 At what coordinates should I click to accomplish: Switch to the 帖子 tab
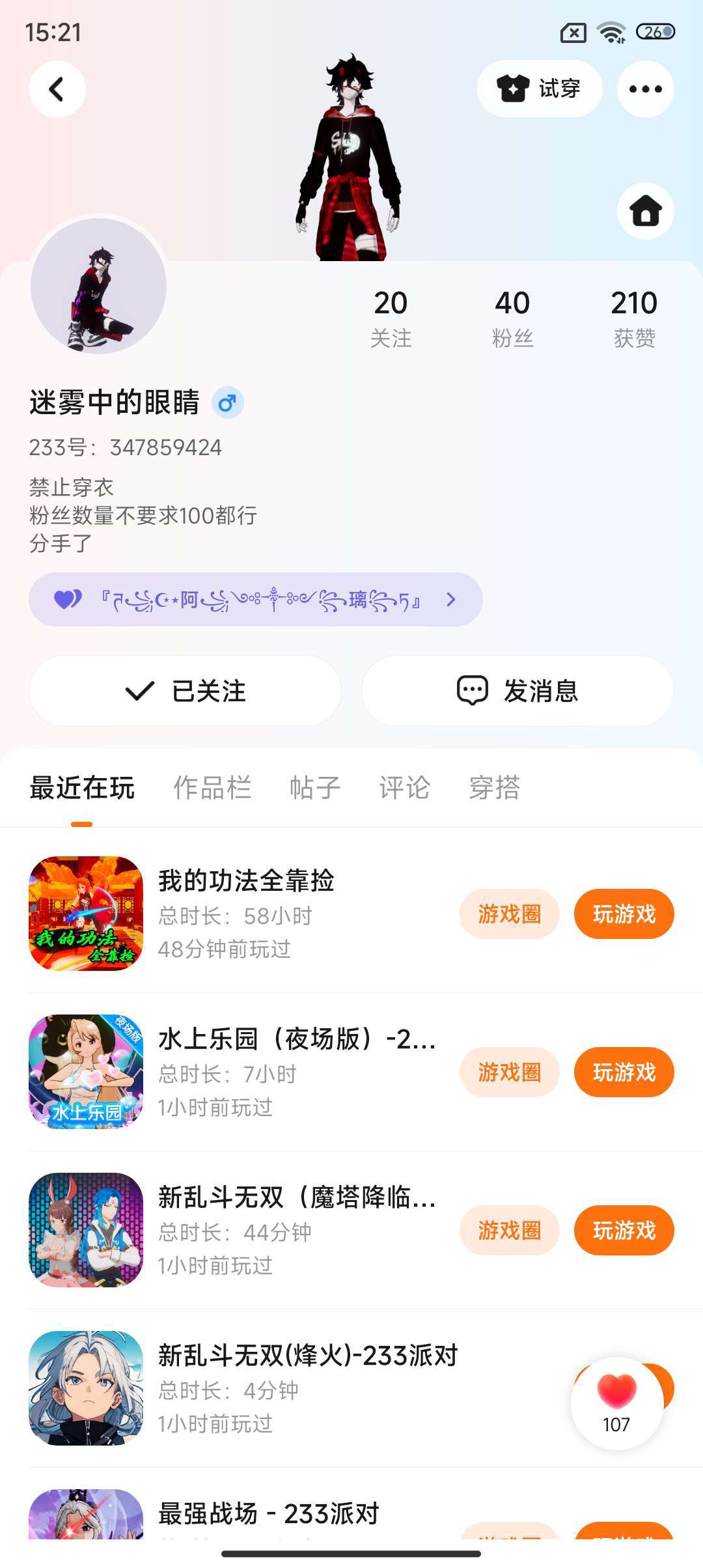315,788
